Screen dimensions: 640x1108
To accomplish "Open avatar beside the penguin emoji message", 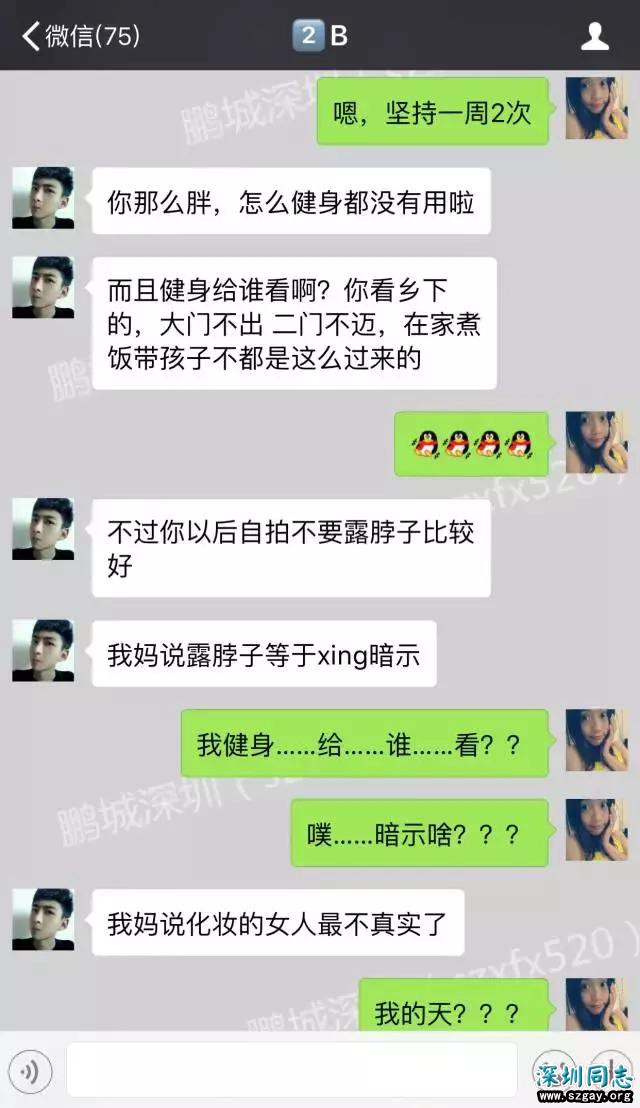I will click(x=597, y=443).
